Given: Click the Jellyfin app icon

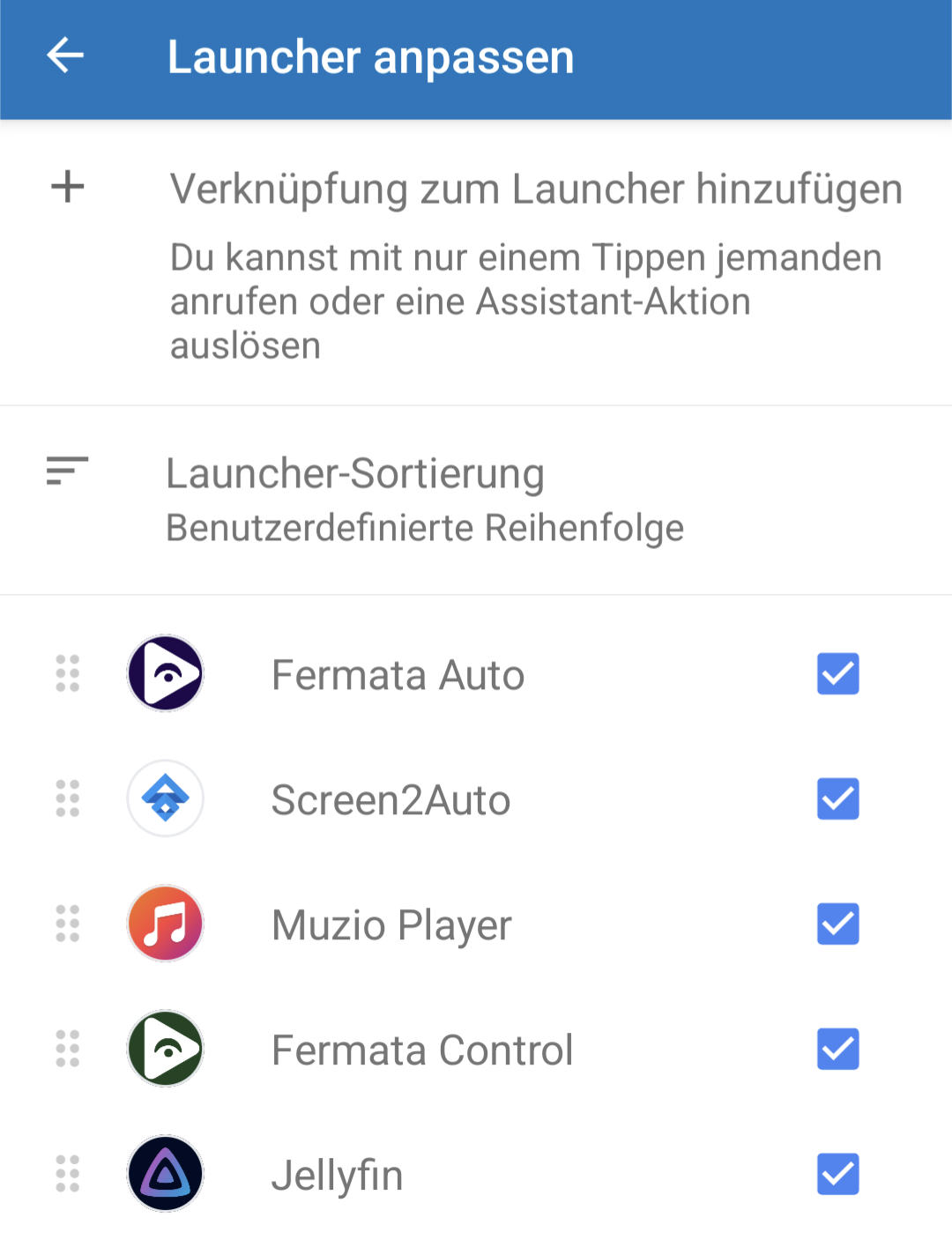Looking at the screenshot, I should coord(165,1174).
